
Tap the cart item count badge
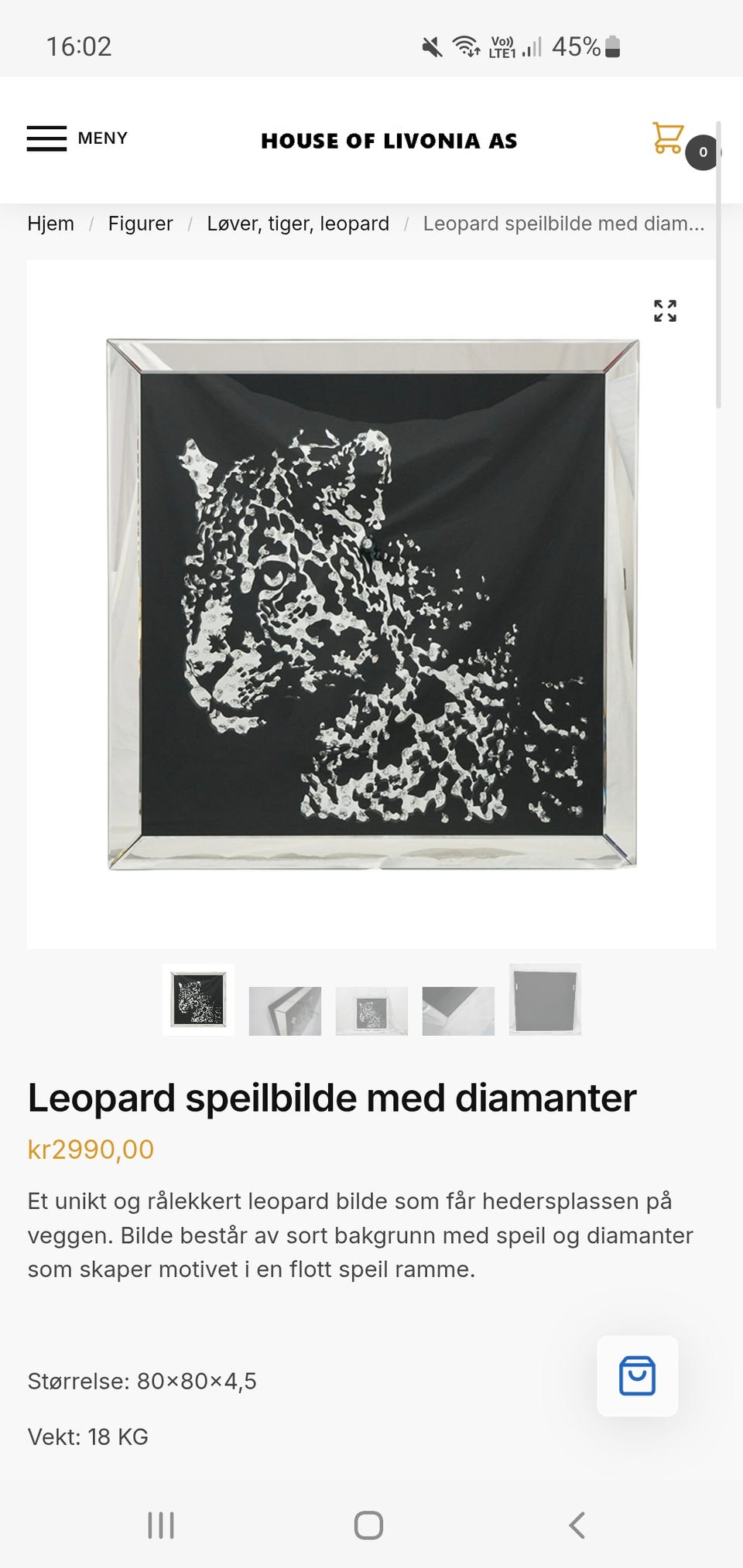700,152
